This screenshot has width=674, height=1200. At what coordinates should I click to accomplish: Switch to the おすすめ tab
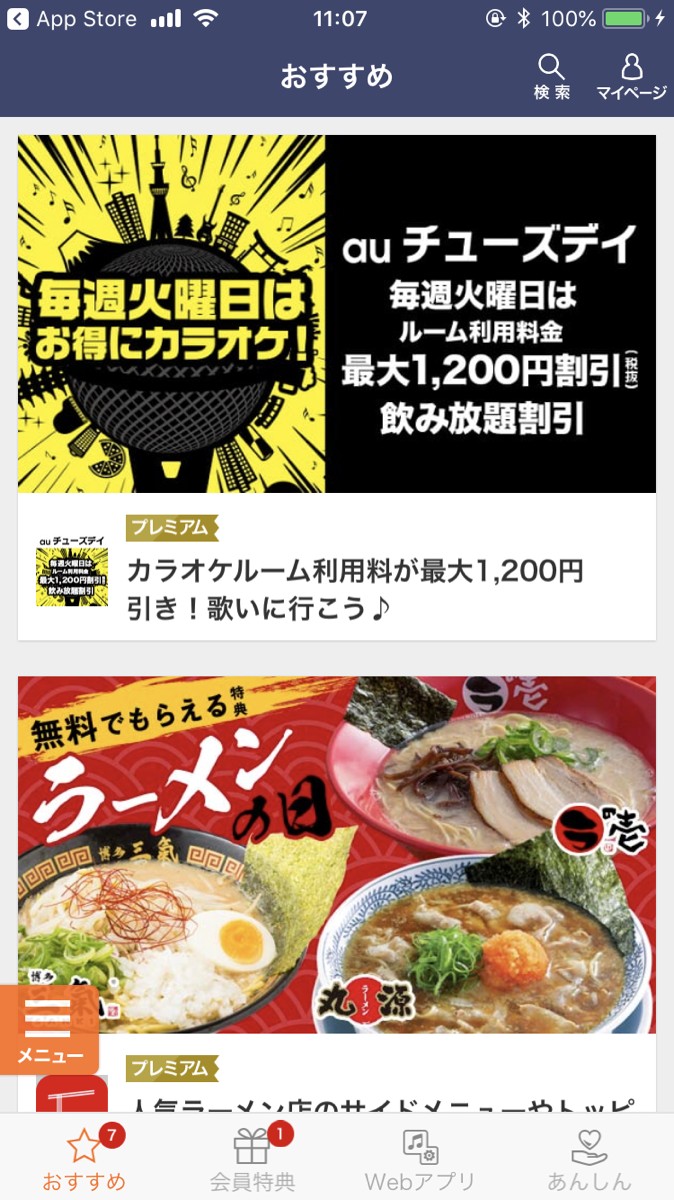click(84, 1158)
